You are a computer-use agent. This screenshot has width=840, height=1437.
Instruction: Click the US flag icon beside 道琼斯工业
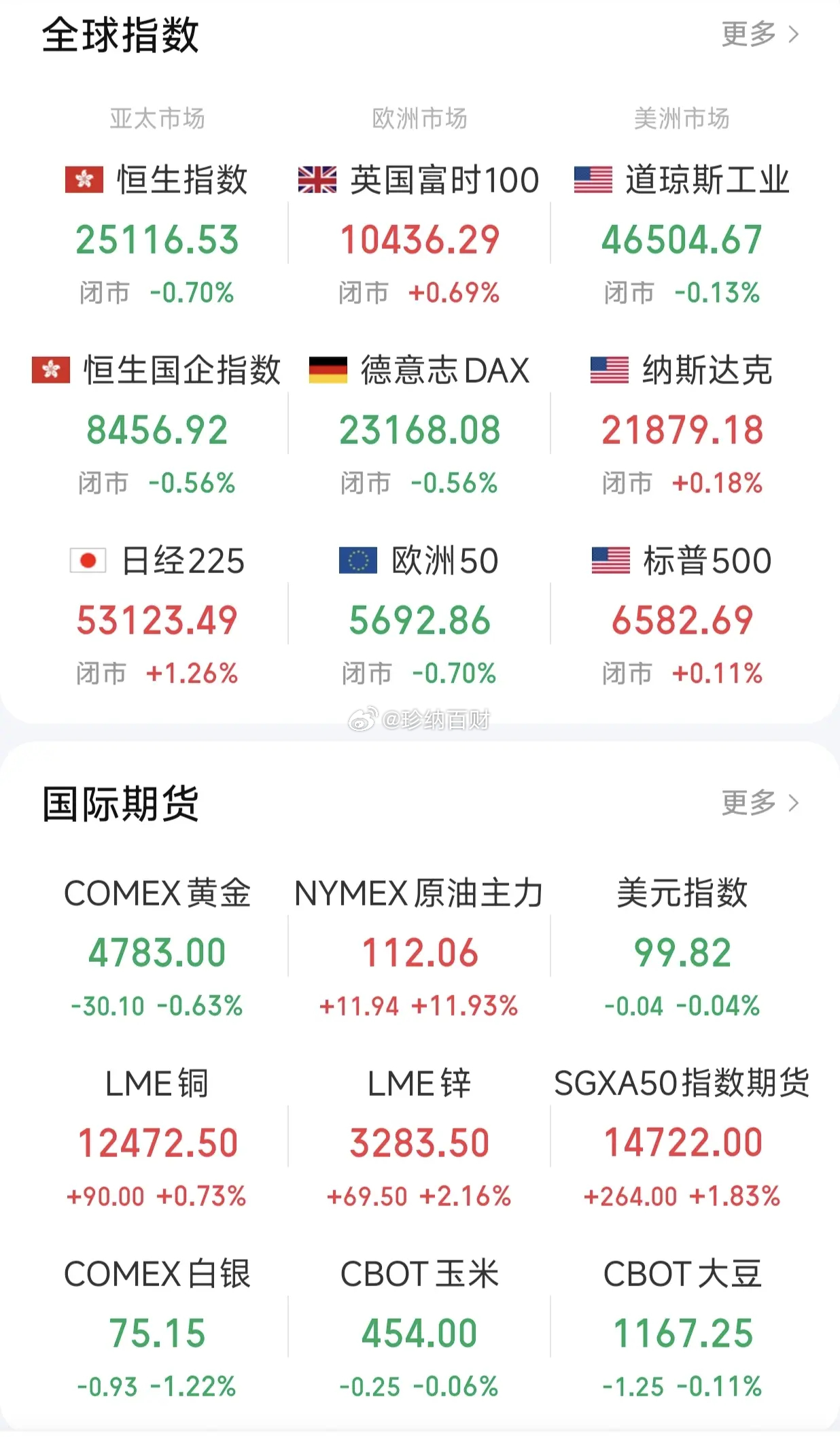click(x=594, y=179)
